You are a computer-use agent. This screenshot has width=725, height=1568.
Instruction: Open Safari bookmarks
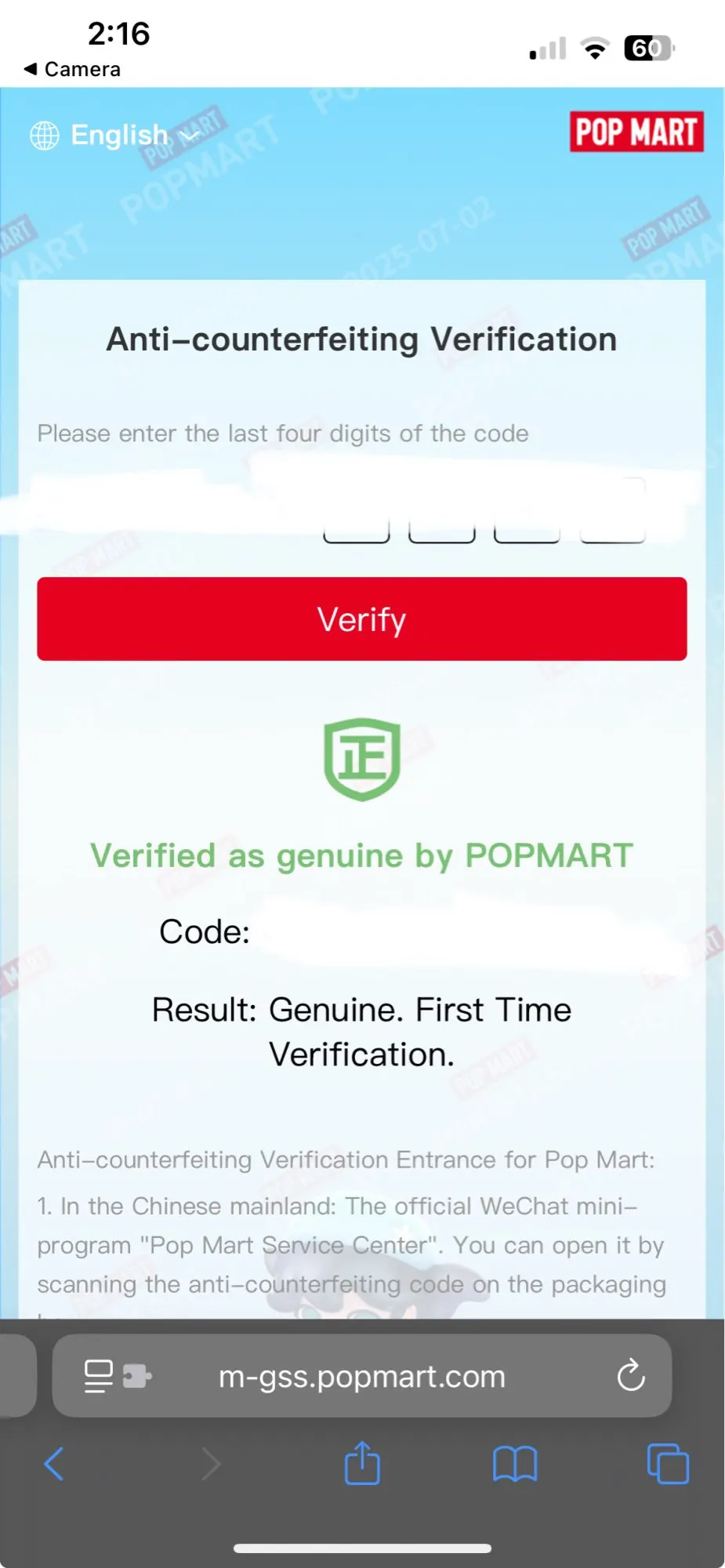[x=515, y=1464]
